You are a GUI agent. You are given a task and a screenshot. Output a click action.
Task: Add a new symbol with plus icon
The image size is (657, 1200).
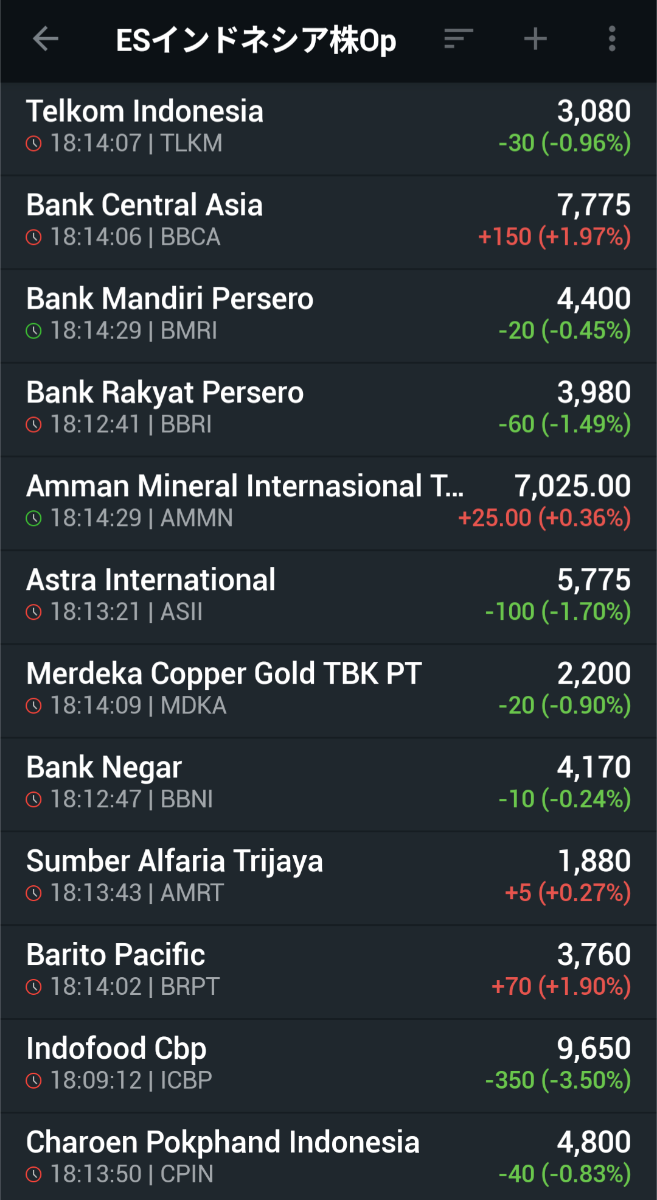[536, 40]
